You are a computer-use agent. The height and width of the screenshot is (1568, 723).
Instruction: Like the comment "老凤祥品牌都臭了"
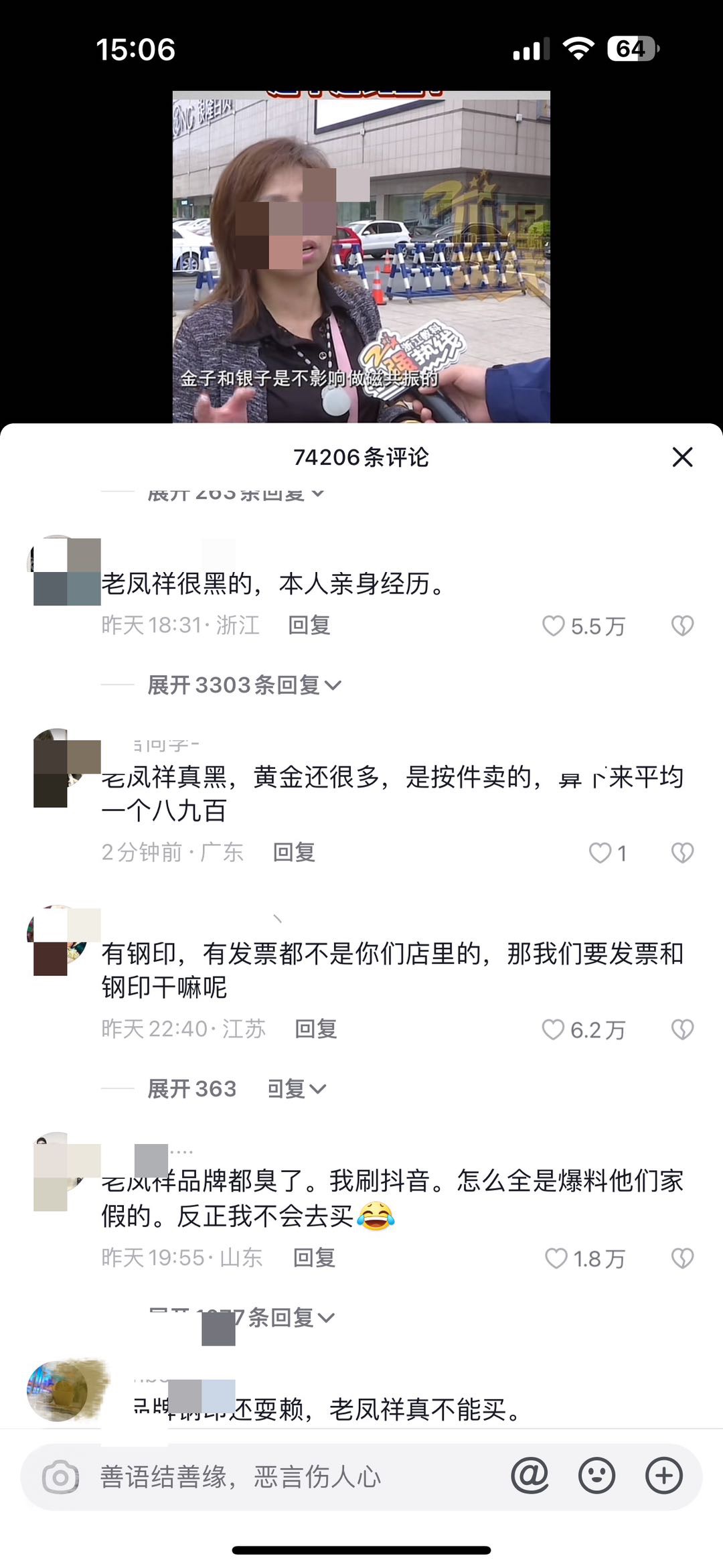pyautogui.click(x=557, y=1259)
